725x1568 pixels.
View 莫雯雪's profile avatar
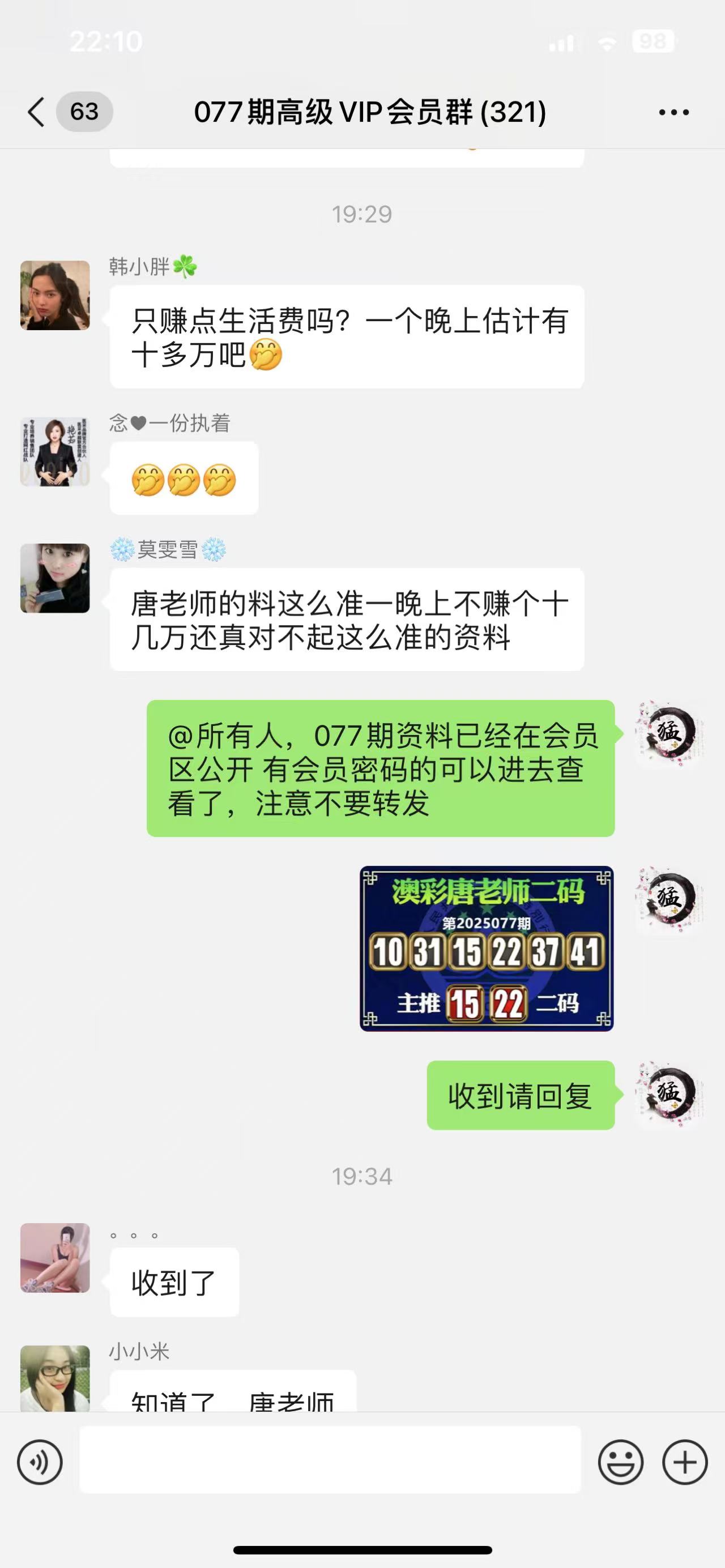coord(55,578)
